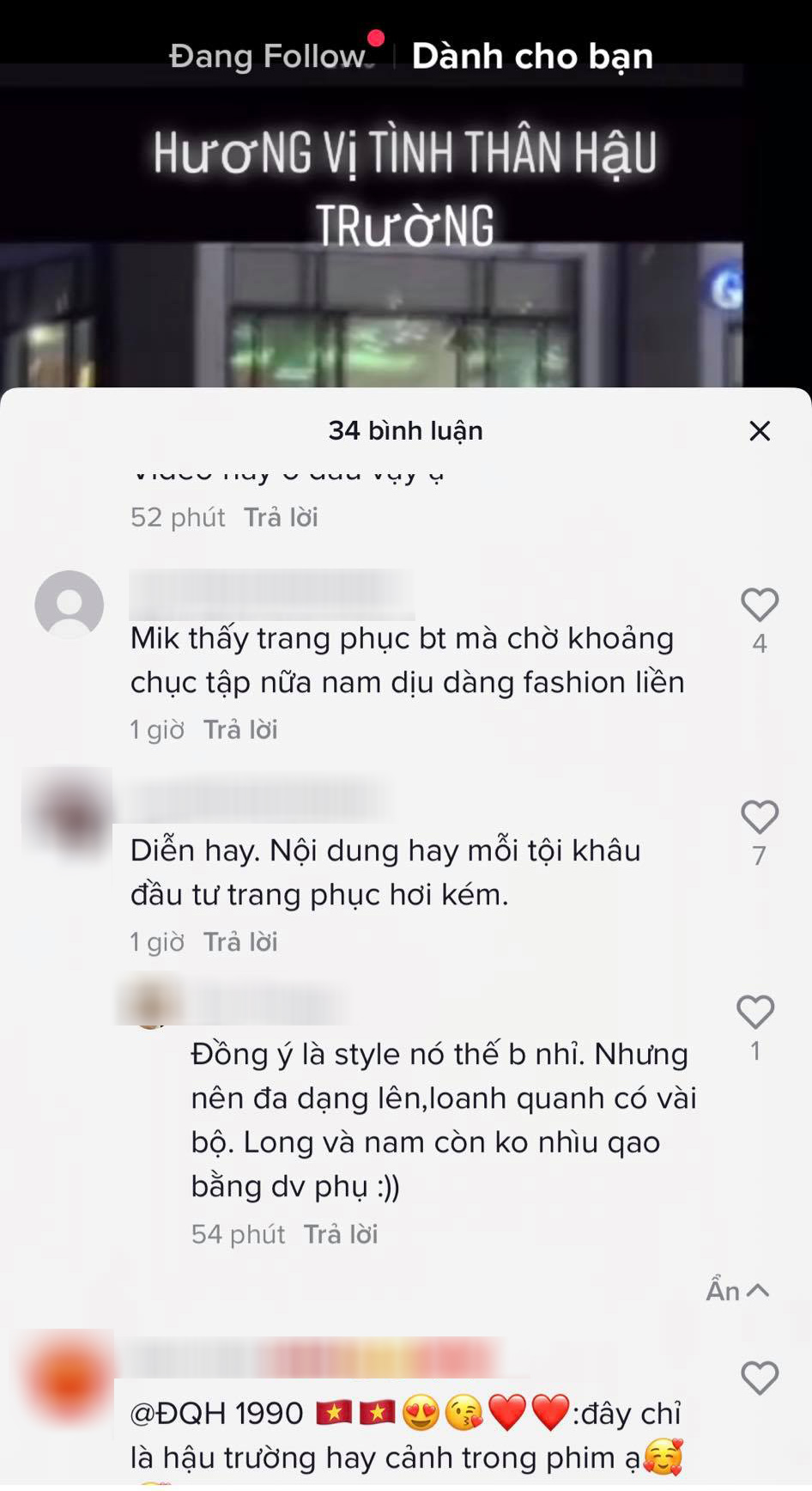Screen dimensions: 812x1491
Task: Reply to the 'Diễn hay. Nội dung hay' comment
Action: pyautogui.click(x=240, y=942)
